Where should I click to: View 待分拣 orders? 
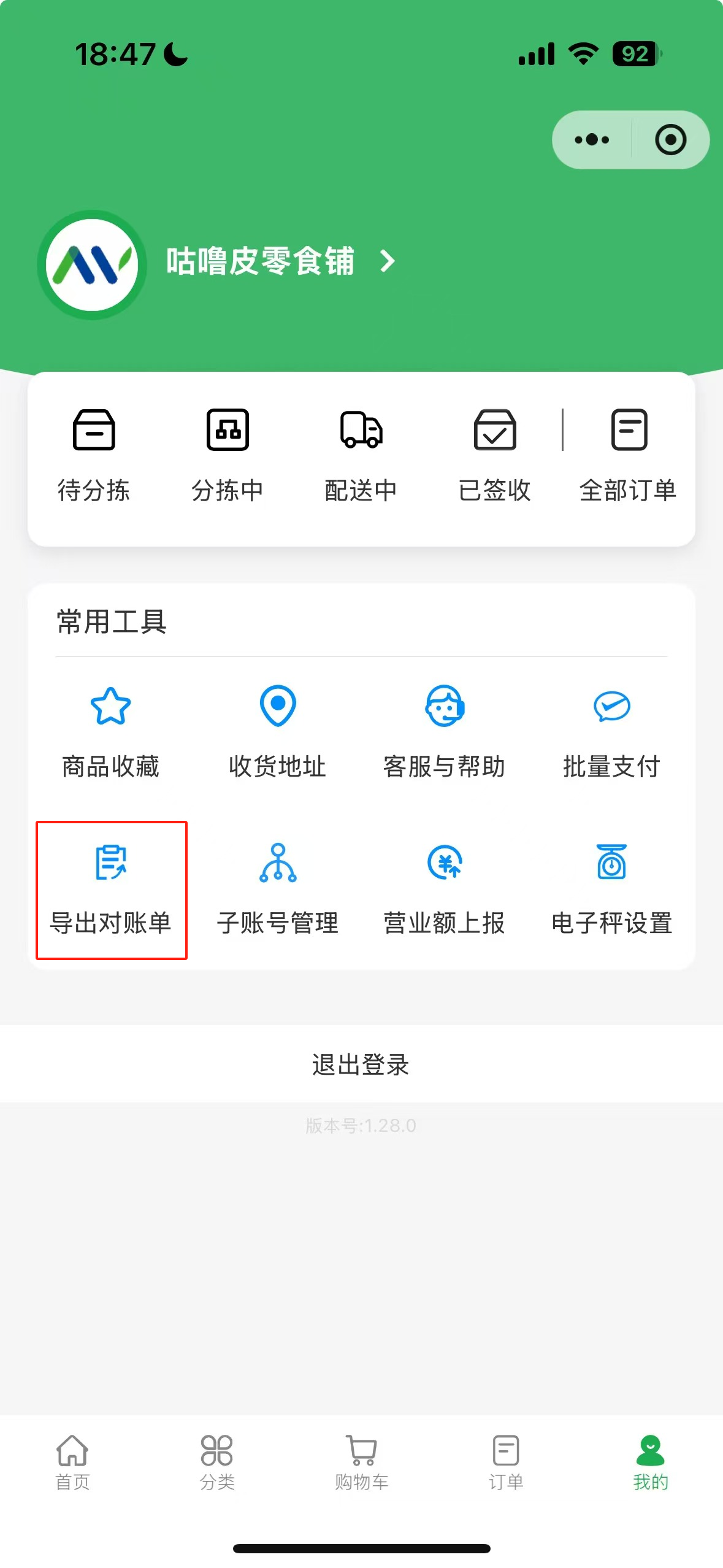click(x=94, y=456)
